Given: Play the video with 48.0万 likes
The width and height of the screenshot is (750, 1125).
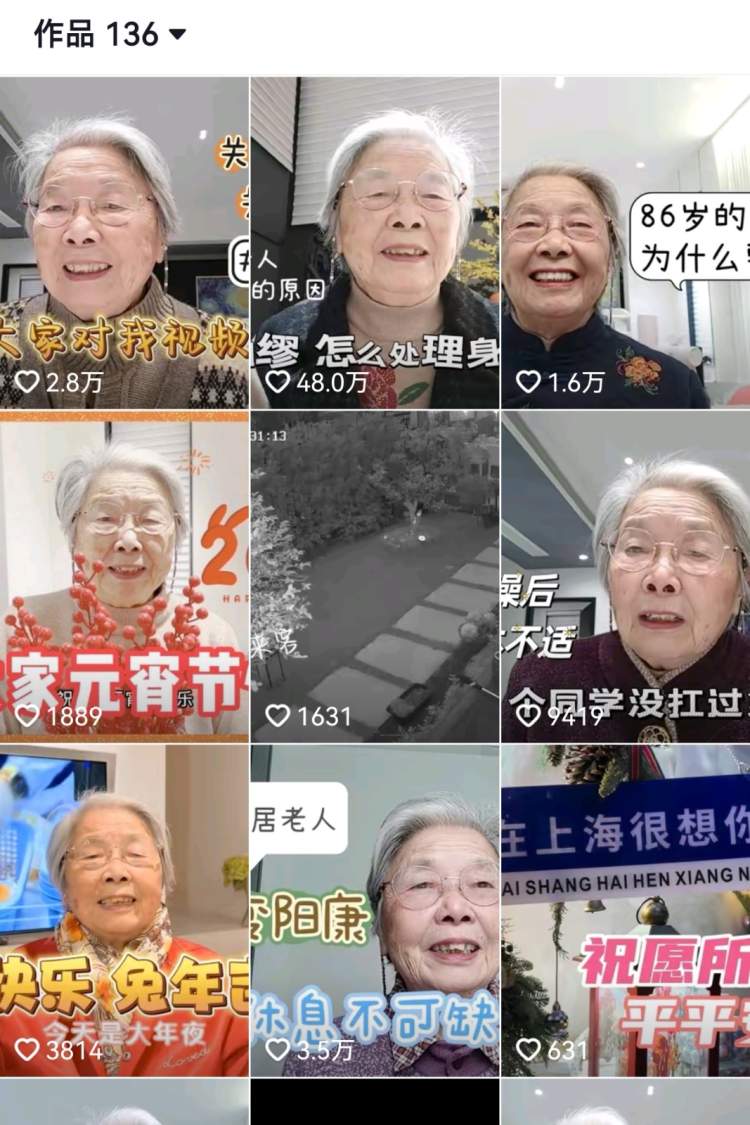Looking at the screenshot, I should point(375,243).
